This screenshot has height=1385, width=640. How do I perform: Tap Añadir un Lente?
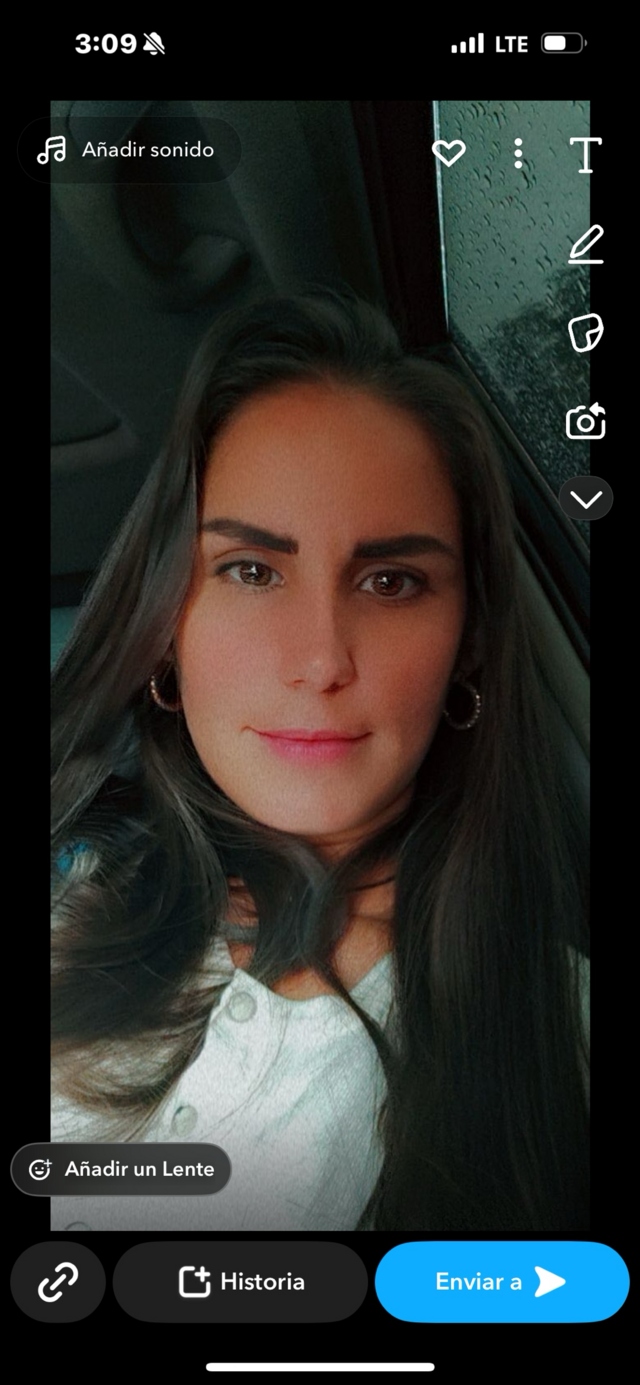pyautogui.click(x=121, y=1169)
